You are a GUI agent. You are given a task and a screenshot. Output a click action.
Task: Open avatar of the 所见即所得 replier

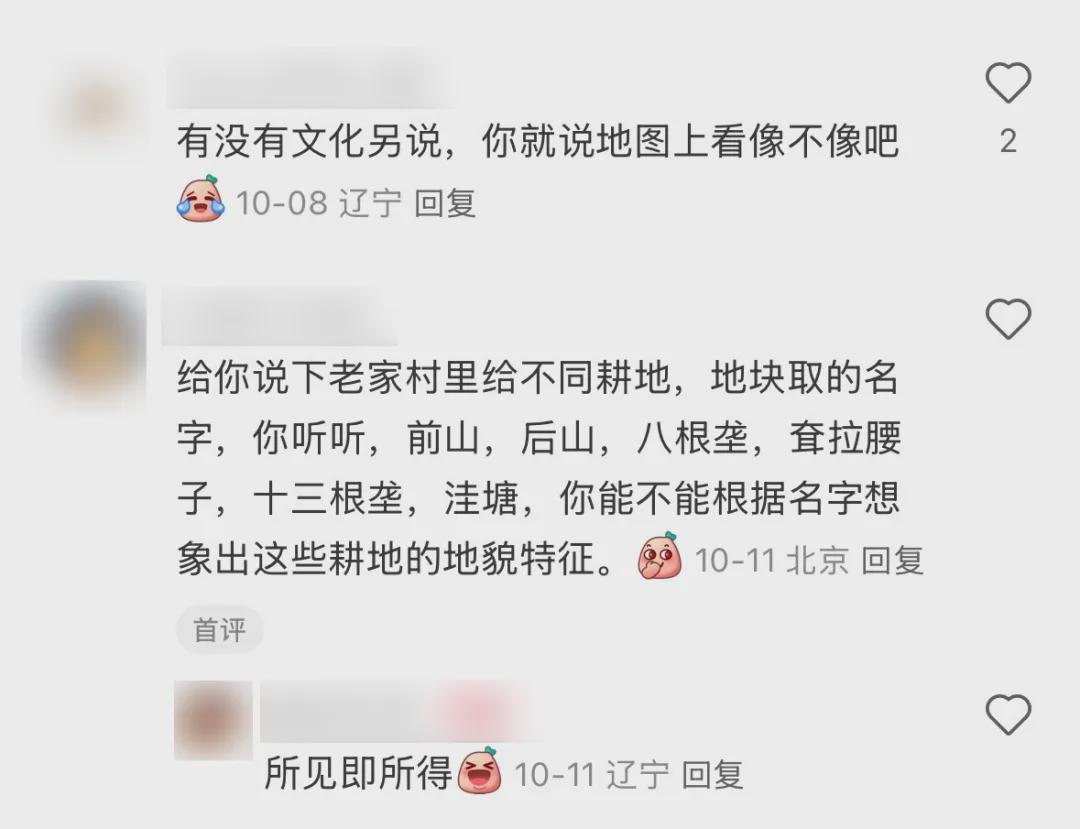coord(213,720)
